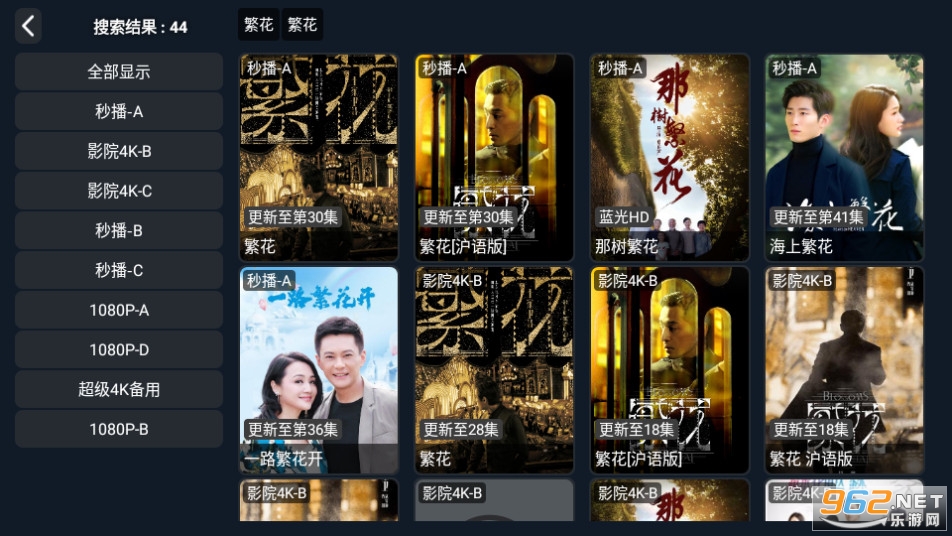Open the 一路繁花开 series card
The width and height of the screenshot is (952, 536).
(319, 369)
